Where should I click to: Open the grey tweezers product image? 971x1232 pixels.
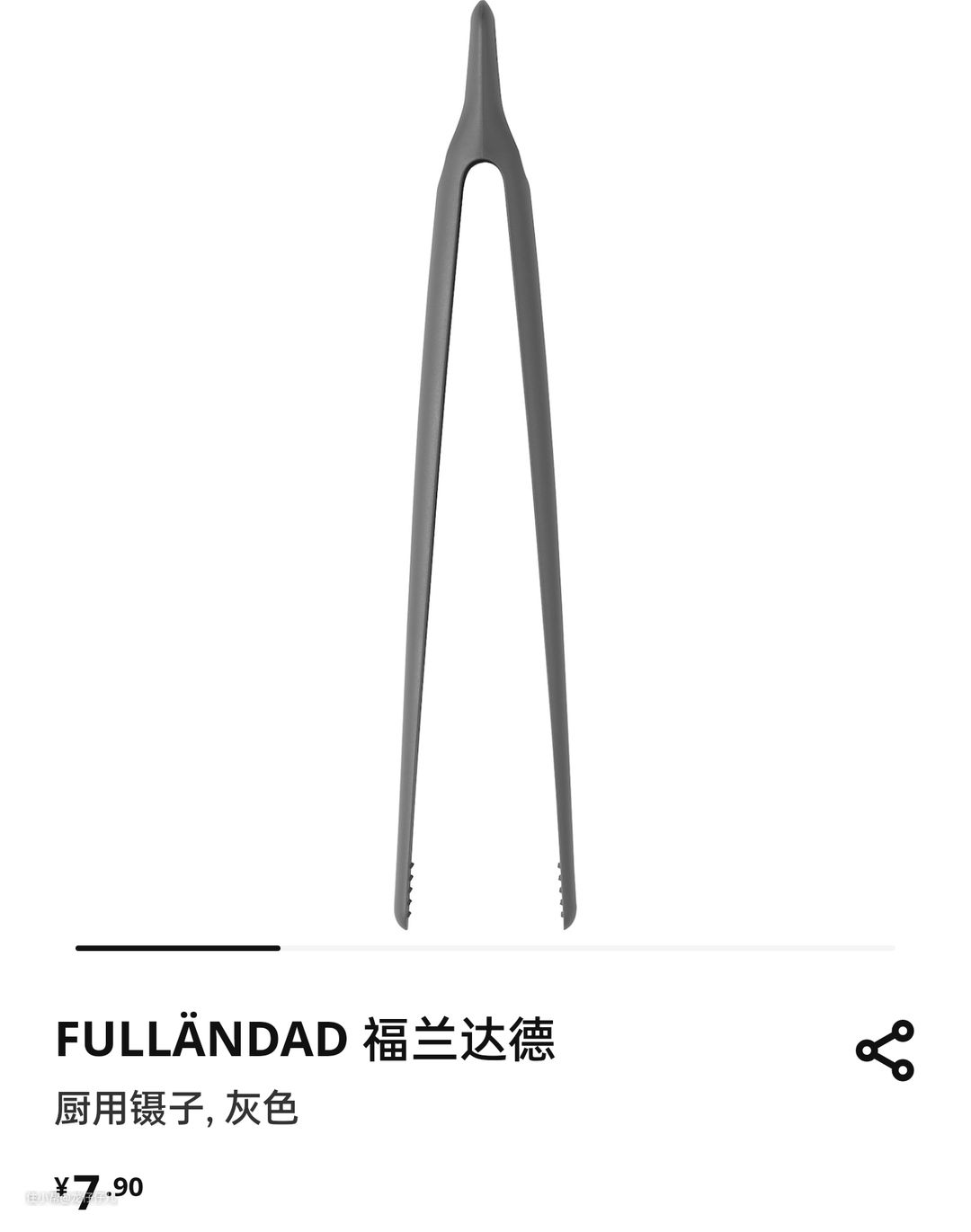click(485, 467)
